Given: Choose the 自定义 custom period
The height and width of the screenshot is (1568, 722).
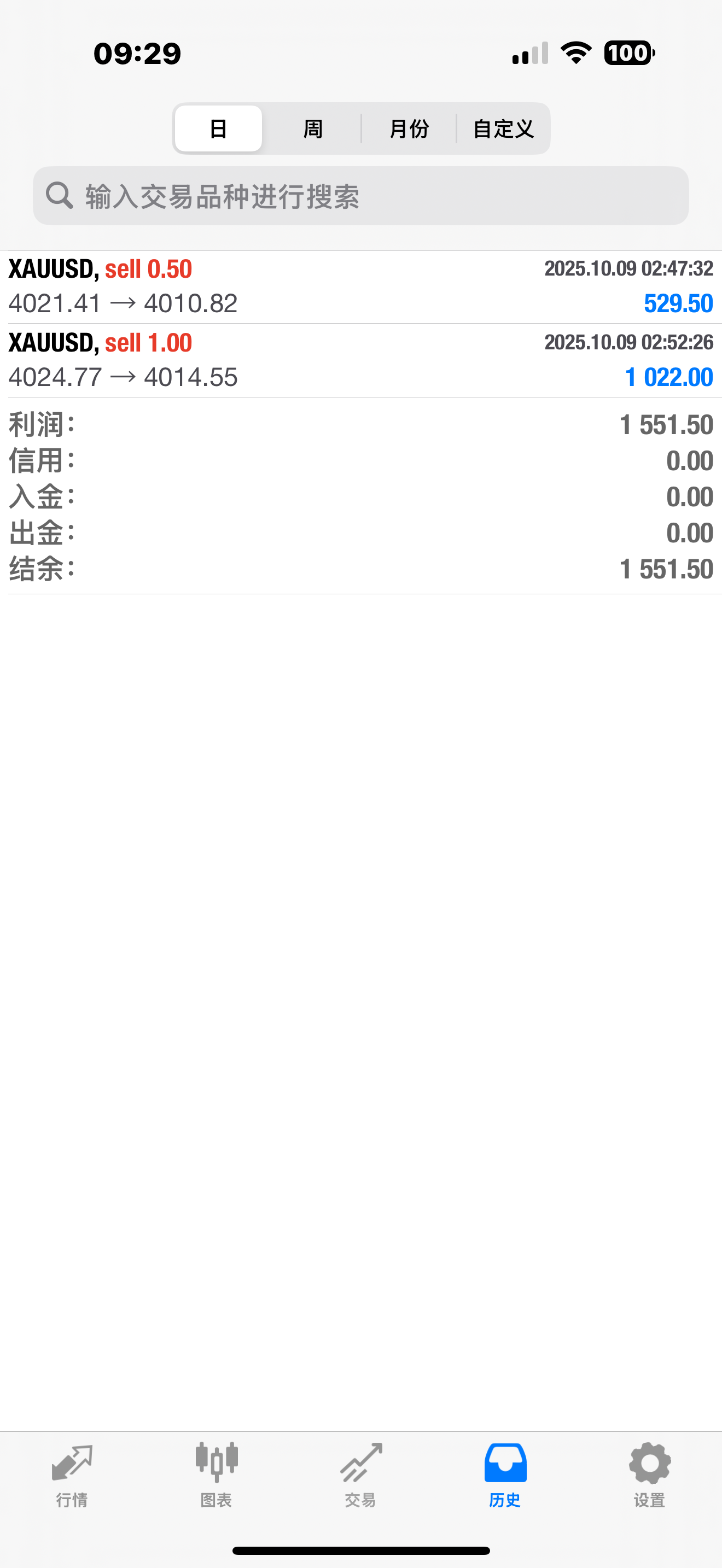Looking at the screenshot, I should coord(503,128).
